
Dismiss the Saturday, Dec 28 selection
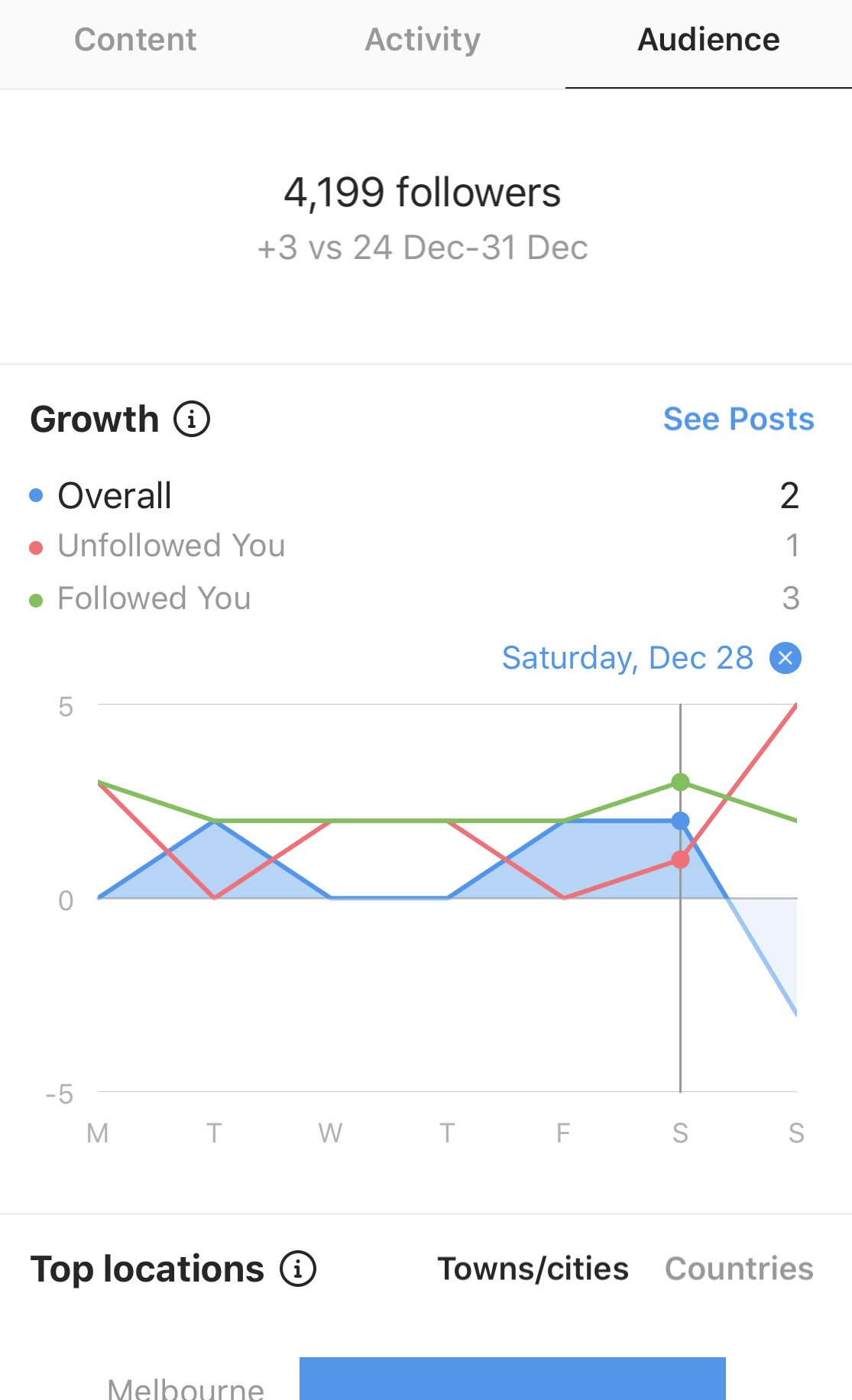[x=785, y=658]
